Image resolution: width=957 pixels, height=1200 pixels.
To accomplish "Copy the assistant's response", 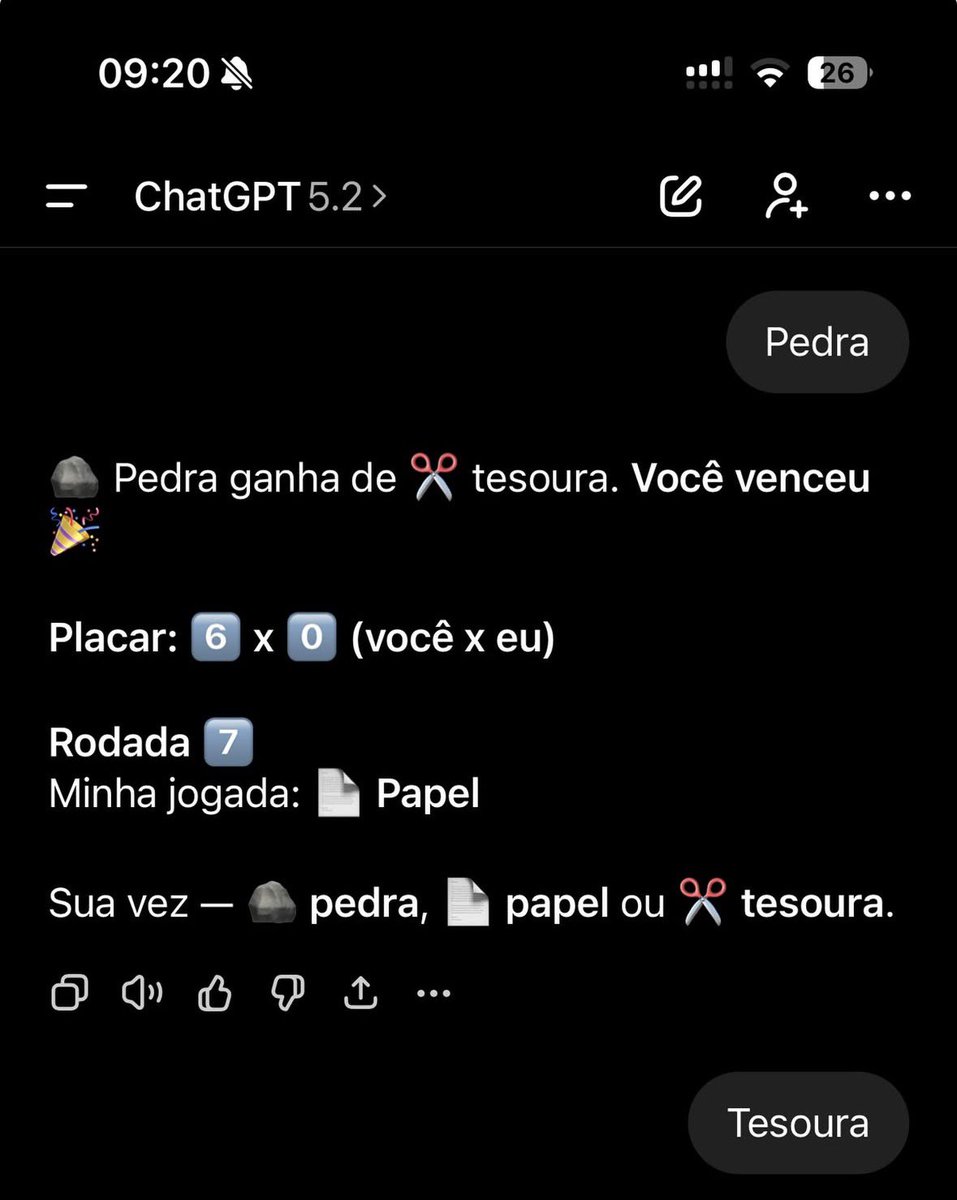I will pos(69,993).
